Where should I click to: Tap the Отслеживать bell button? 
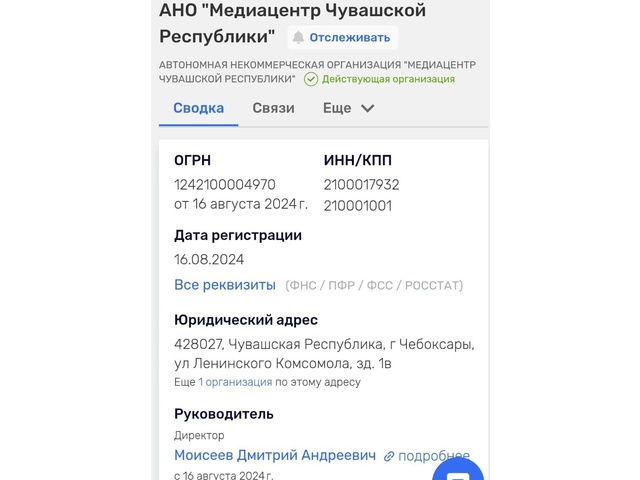click(342, 38)
